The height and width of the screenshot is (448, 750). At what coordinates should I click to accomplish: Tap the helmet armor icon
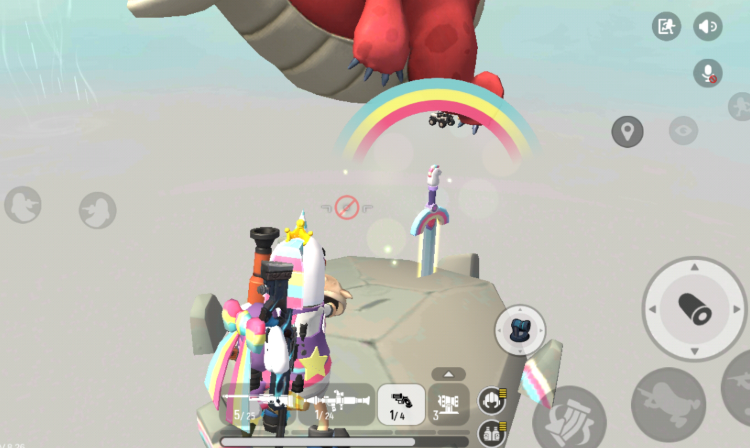490,397
